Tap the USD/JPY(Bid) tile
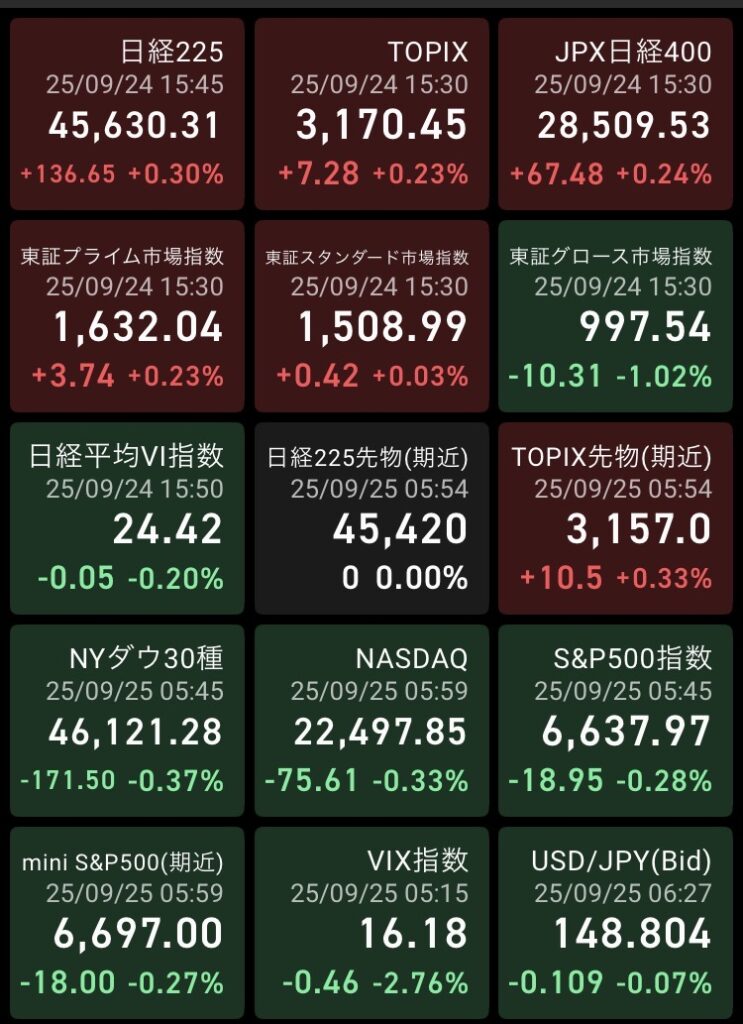Viewport: 743px width, 1024px height. point(615,922)
